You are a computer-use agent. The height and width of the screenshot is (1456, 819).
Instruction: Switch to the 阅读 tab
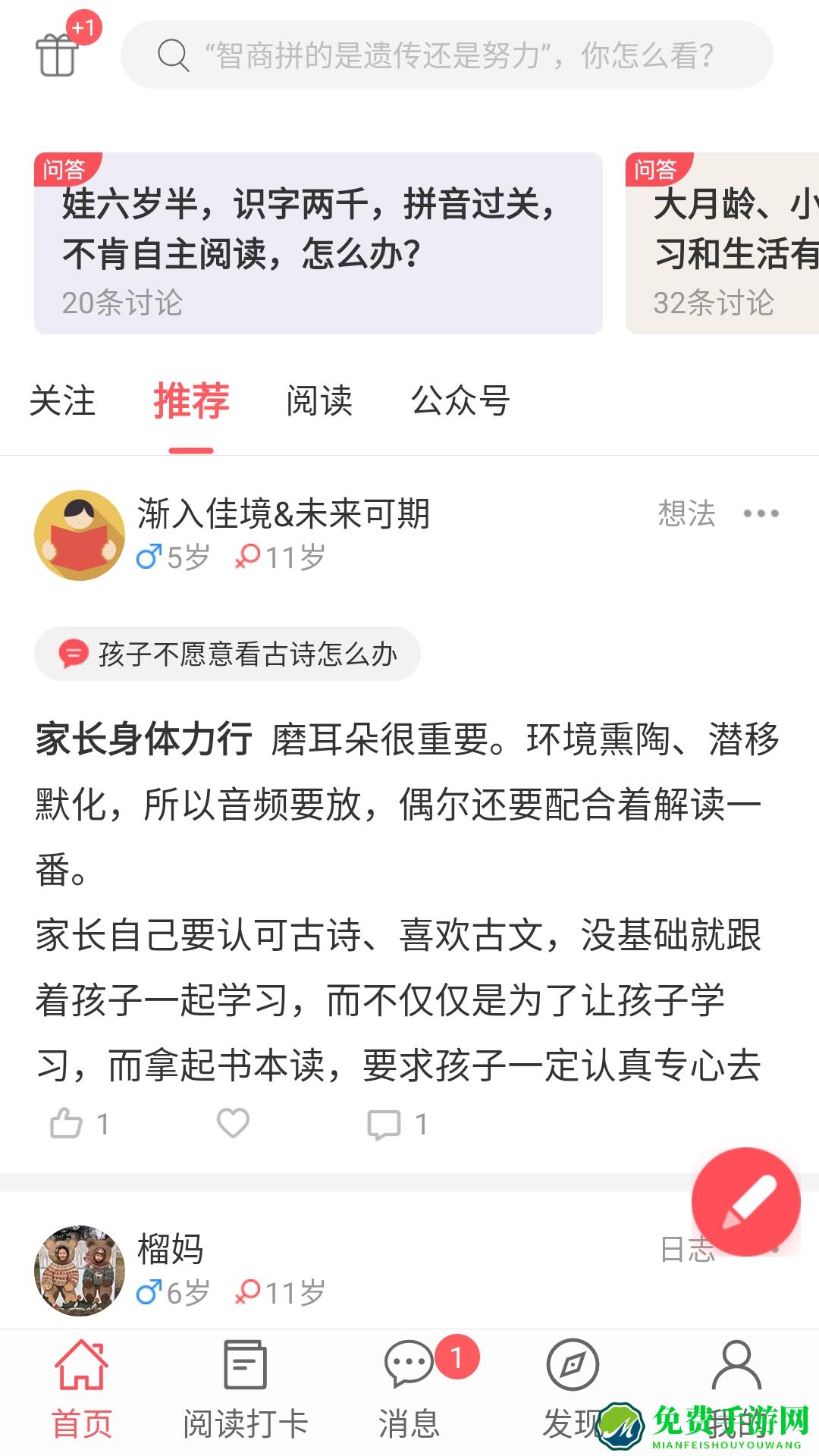click(x=319, y=400)
